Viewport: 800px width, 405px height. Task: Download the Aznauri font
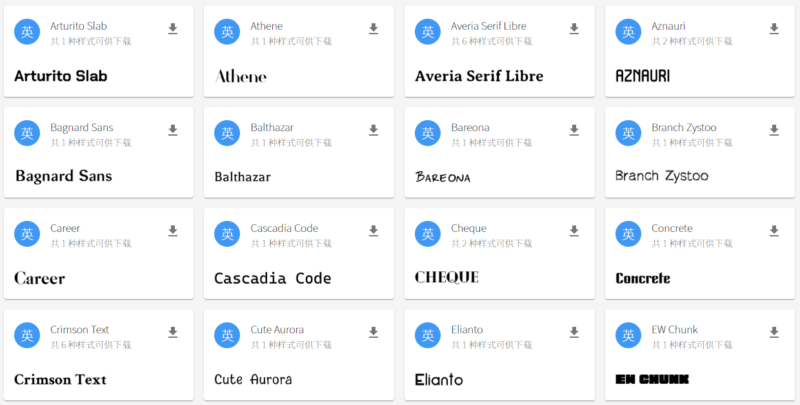tap(774, 29)
